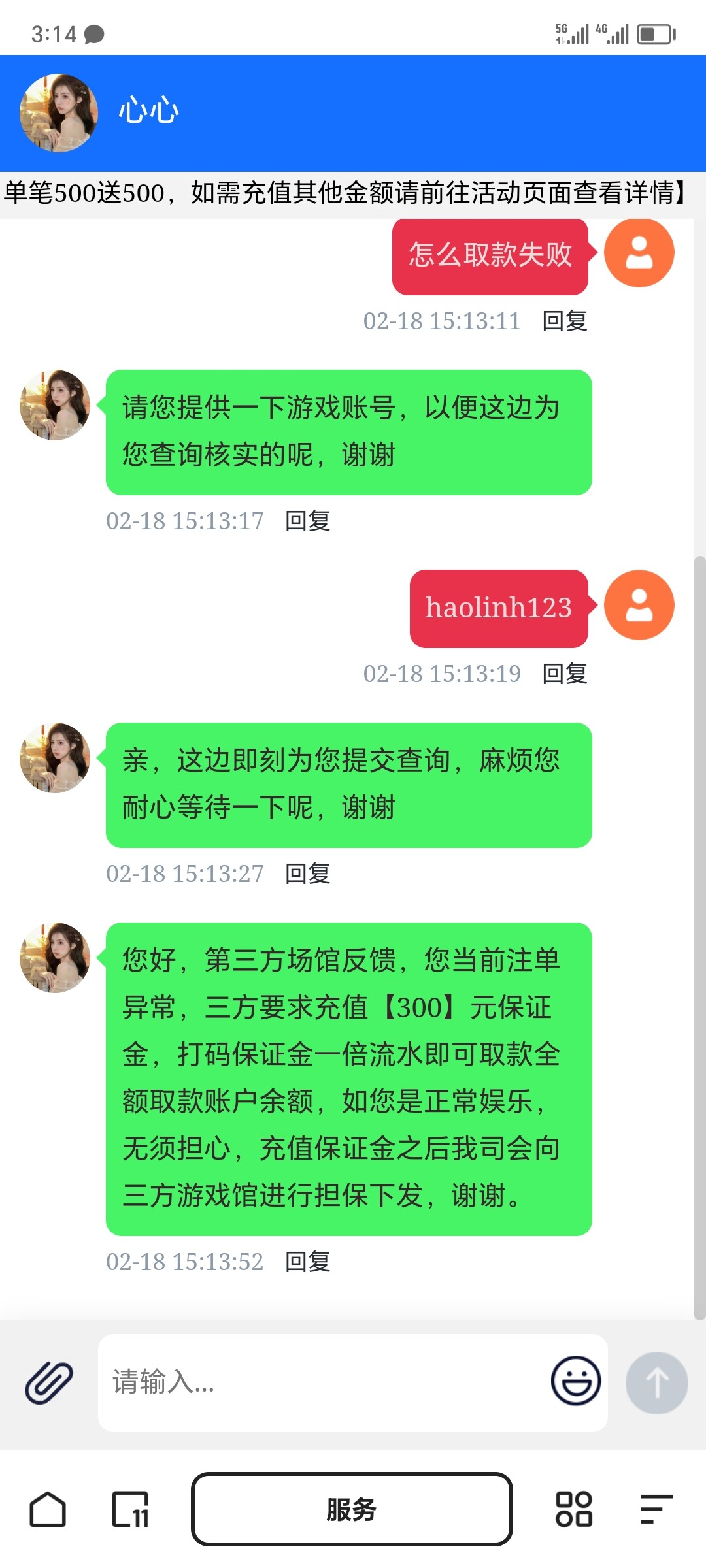Click 回复 under the 怎么取款失败 message
This screenshot has width=706, height=1568.
(x=564, y=321)
